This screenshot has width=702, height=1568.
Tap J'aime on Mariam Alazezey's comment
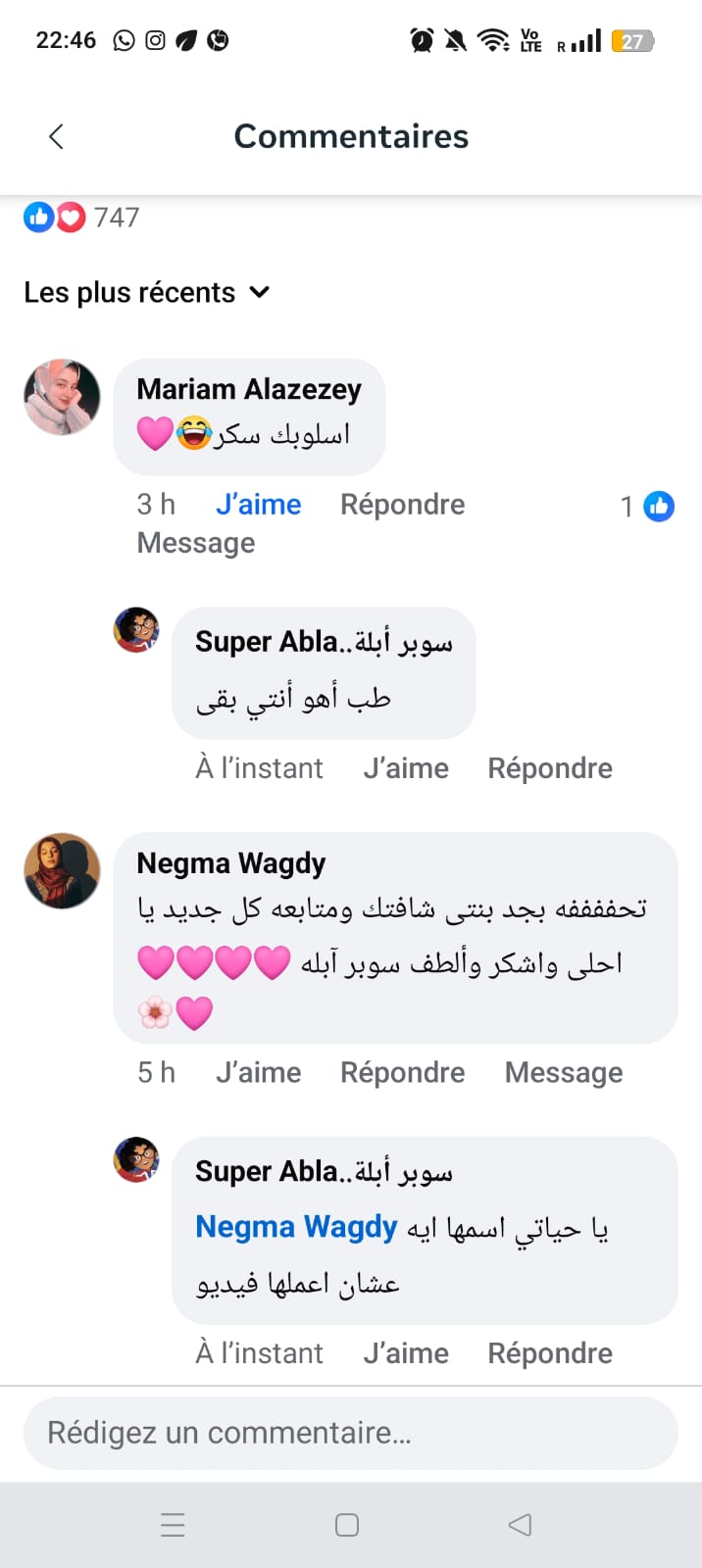pyautogui.click(x=258, y=505)
